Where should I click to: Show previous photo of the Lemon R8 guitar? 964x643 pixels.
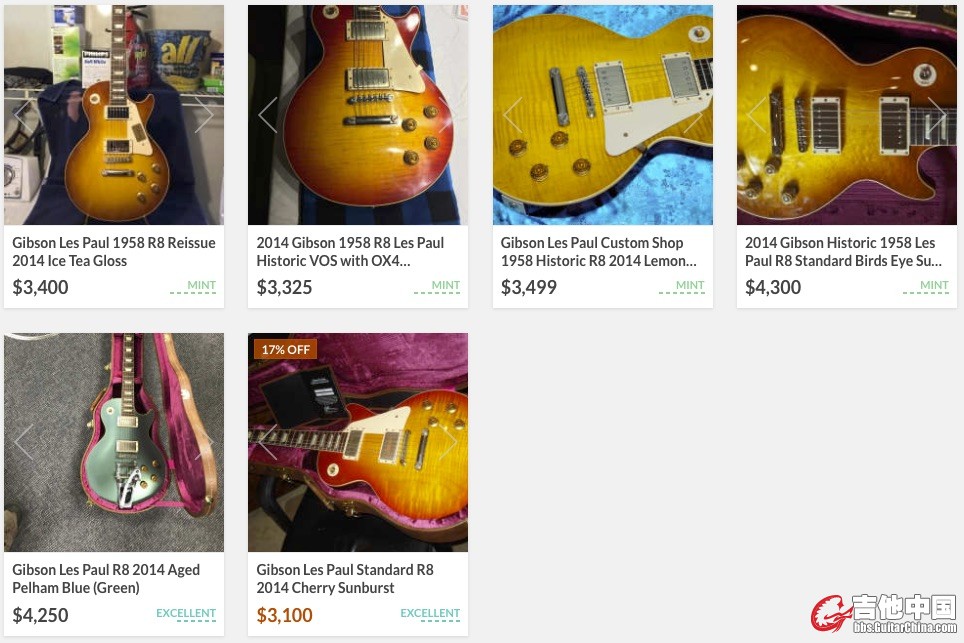pyautogui.click(x=512, y=115)
